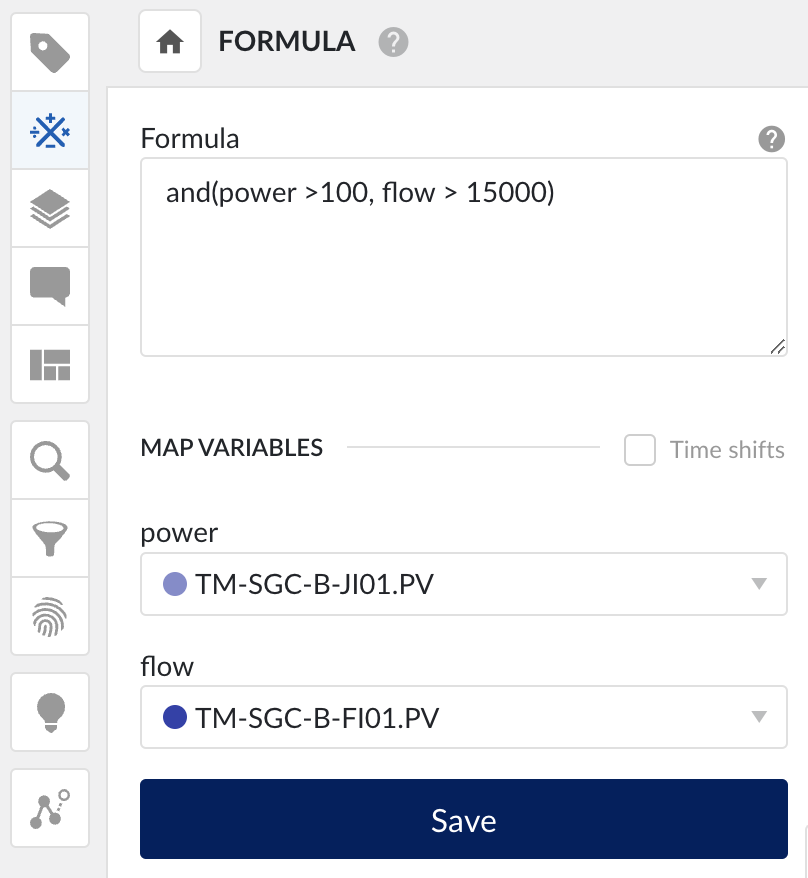Go to home via house button
This screenshot has height=878, width=808.
coord(170,42)
